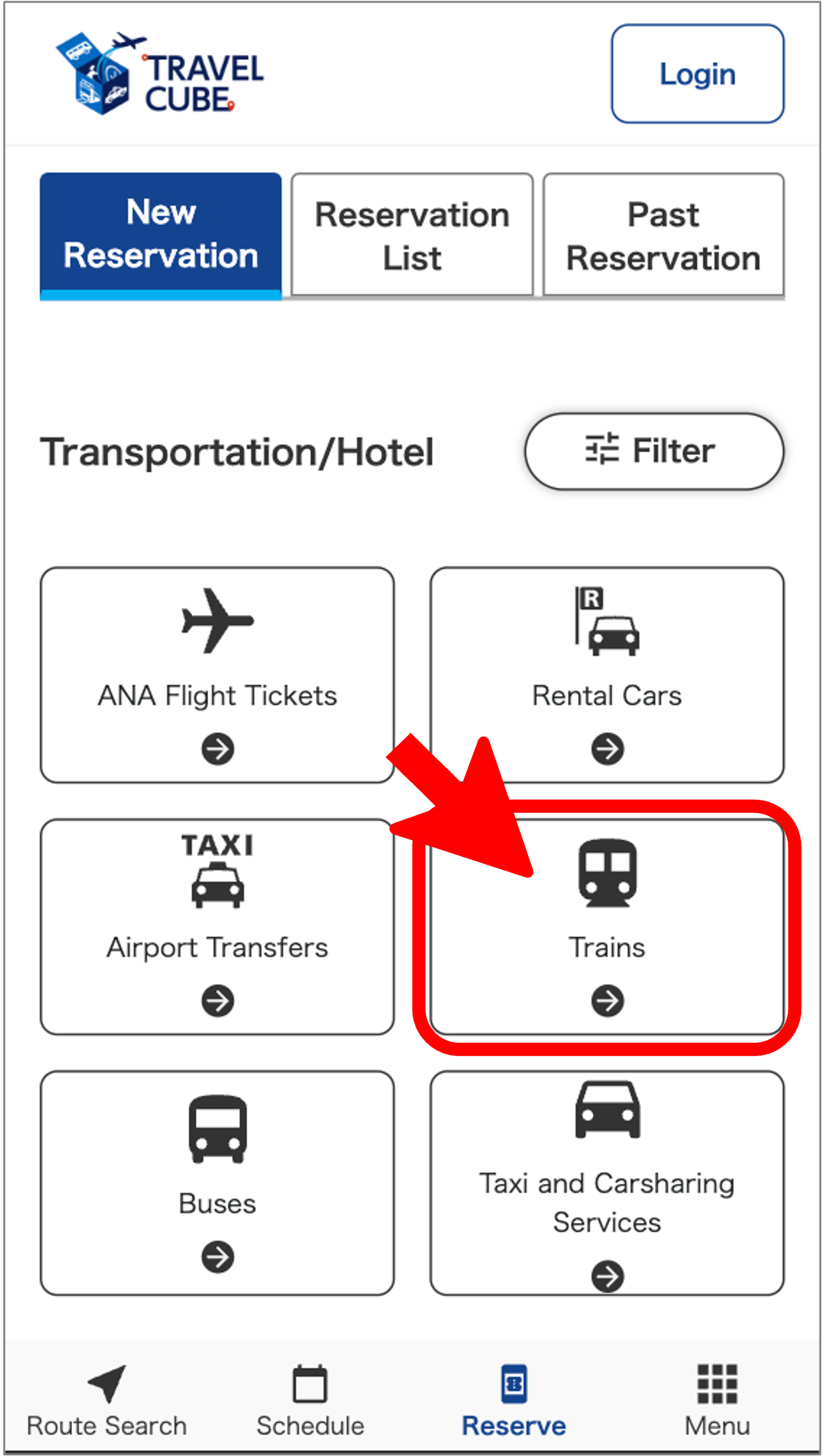Screen dimensions: 822x1456
Task: Go to Route Search
Action: pos(107,1400)
